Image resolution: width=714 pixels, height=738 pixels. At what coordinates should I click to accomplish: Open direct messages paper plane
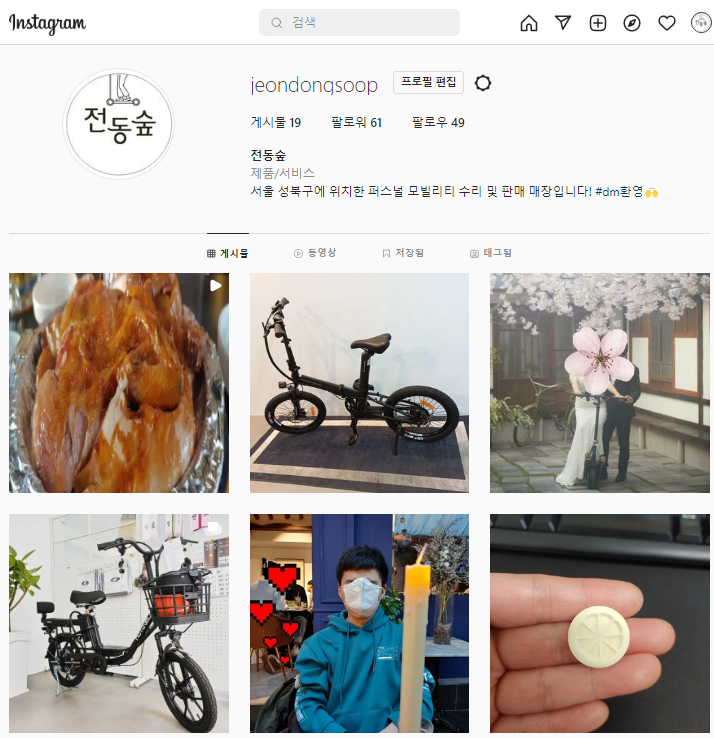coord(563,23)
